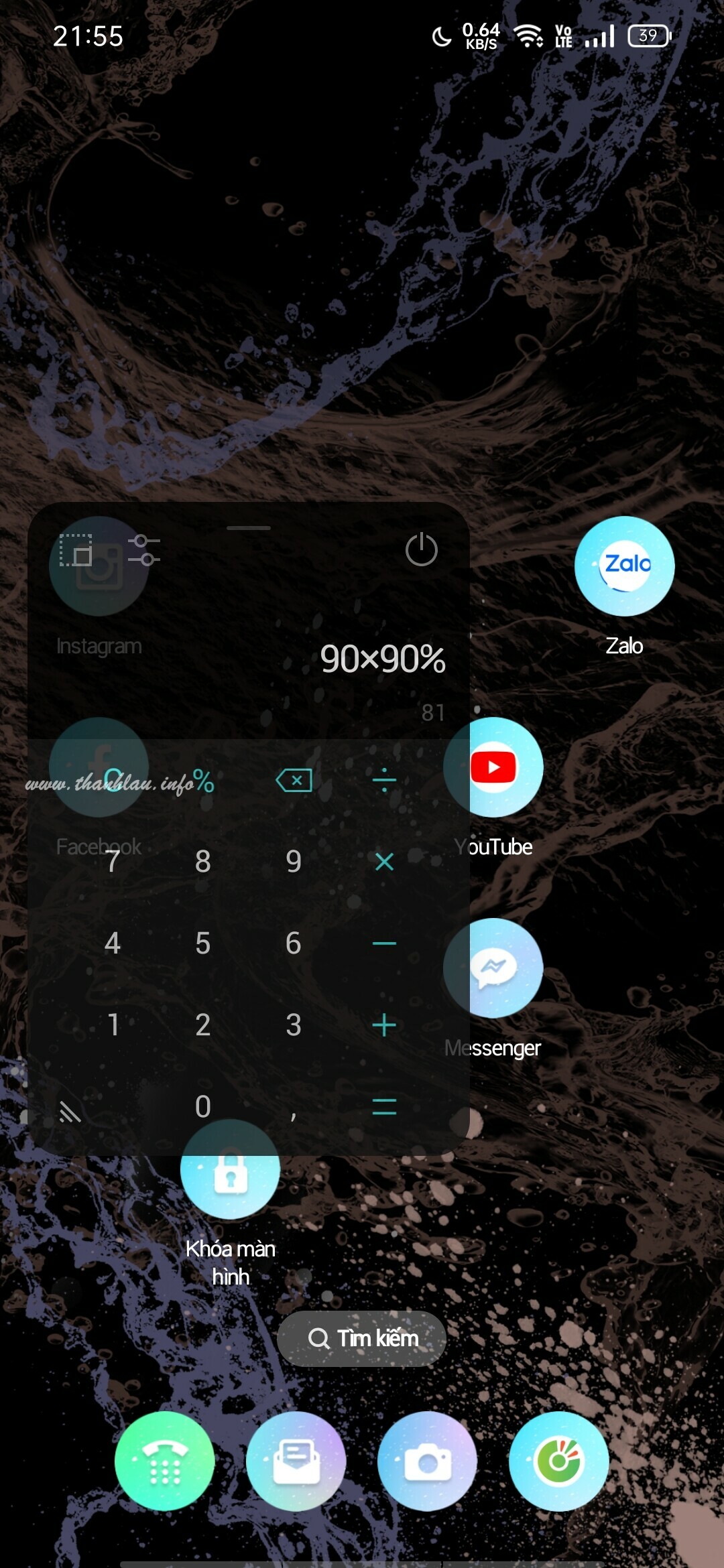
Task: Enter digit 0 on the calculator
Action: (x=203, y=1107)
